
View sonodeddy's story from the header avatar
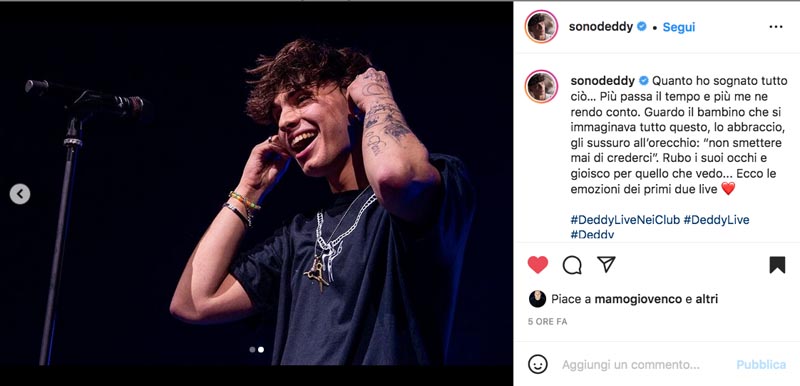coord(541,27)
